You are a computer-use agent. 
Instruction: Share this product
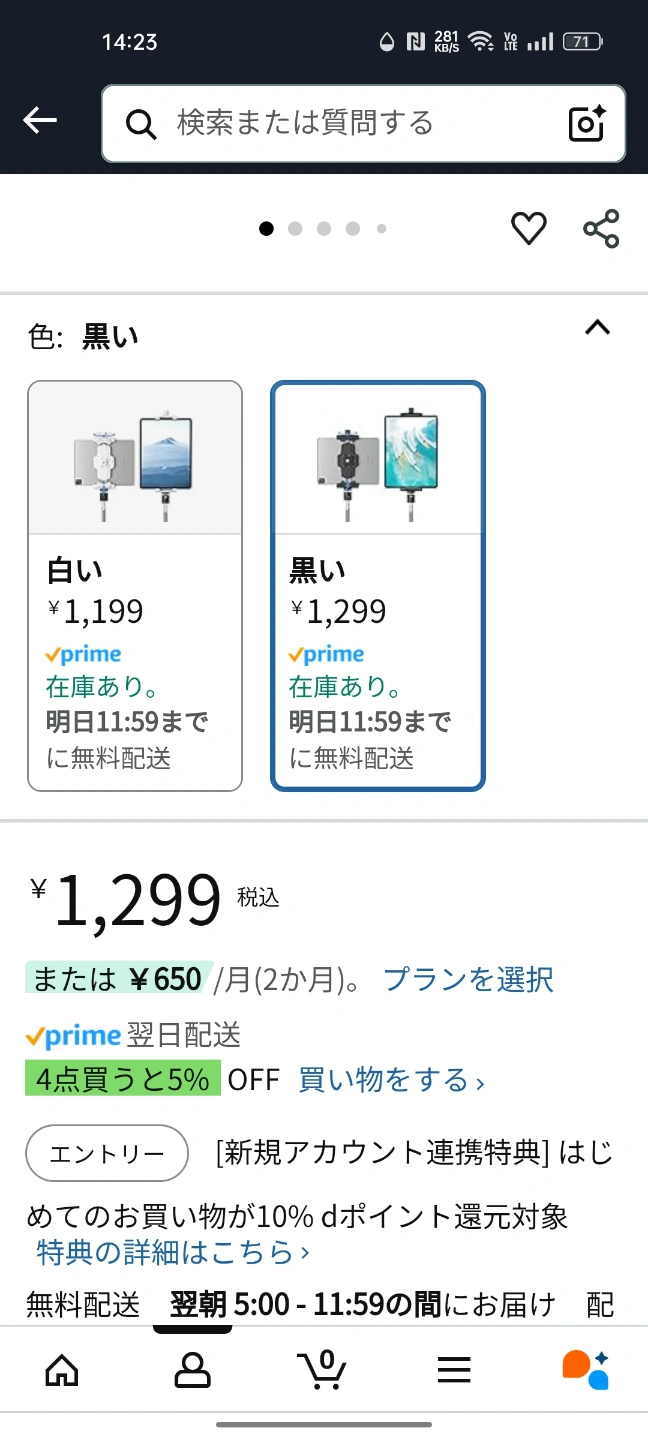tap(601, 229)
